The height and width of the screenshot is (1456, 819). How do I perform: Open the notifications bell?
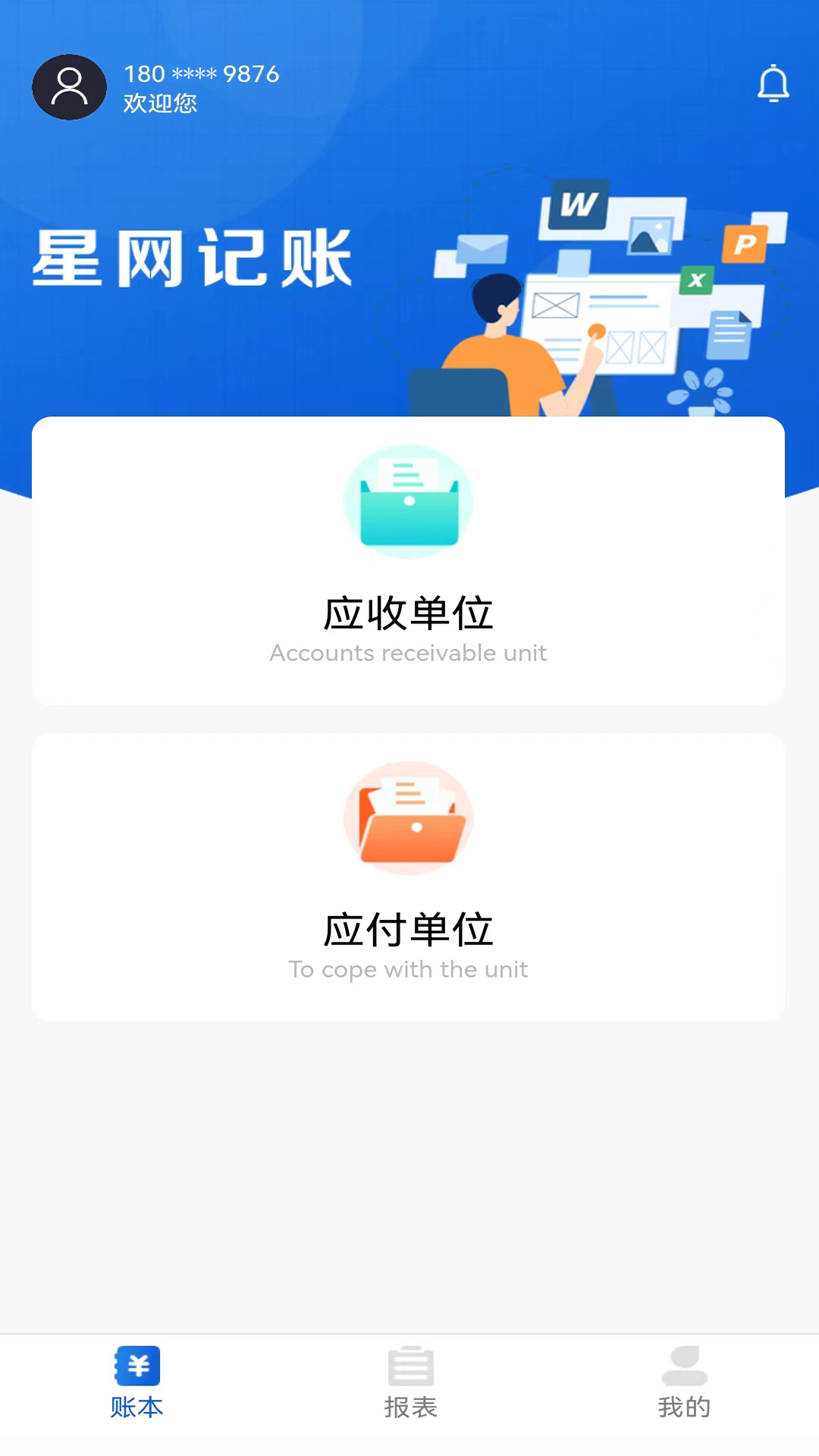[x=773, y=83]
